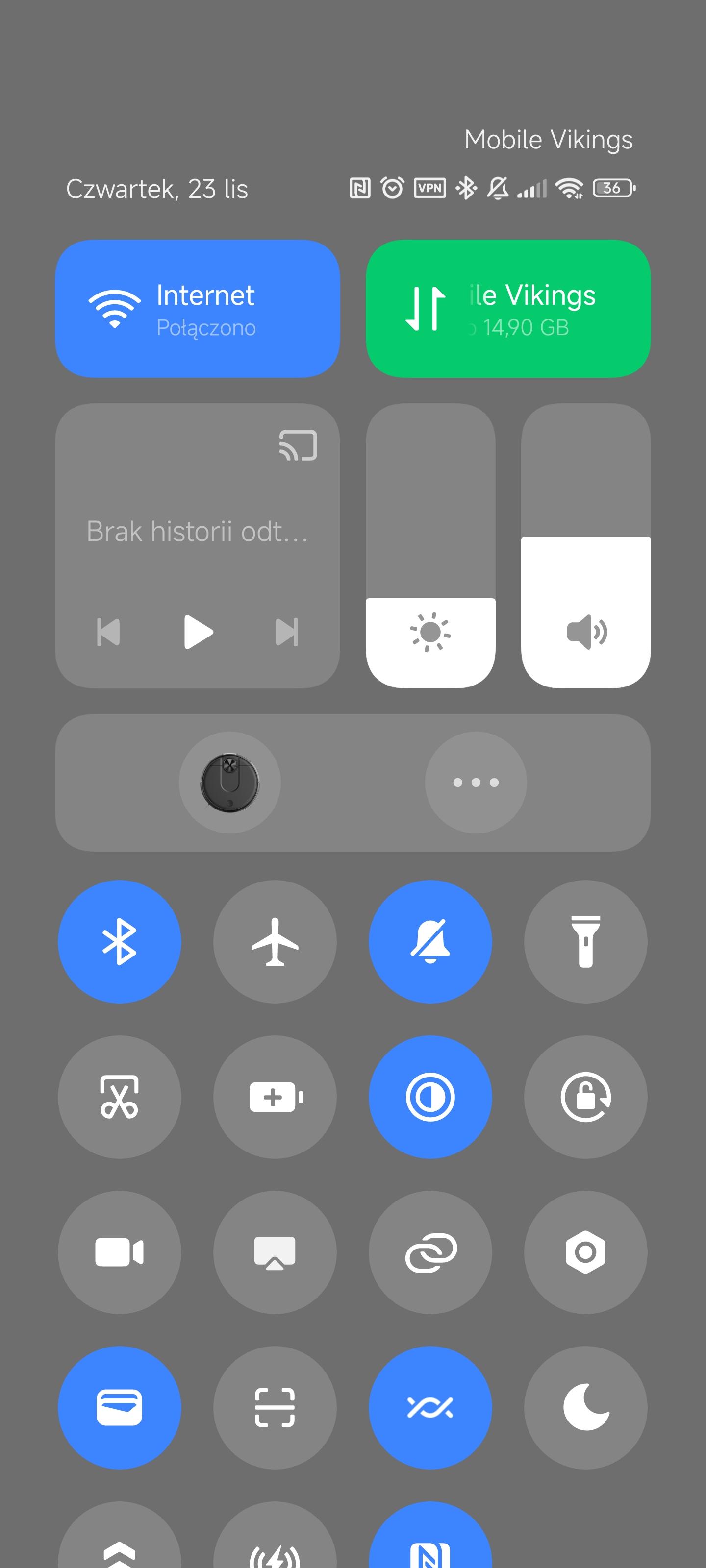Enable battery saver
Viewport: 706px width, 1568px height.
pyautogui.click(x=275, y=1097)
